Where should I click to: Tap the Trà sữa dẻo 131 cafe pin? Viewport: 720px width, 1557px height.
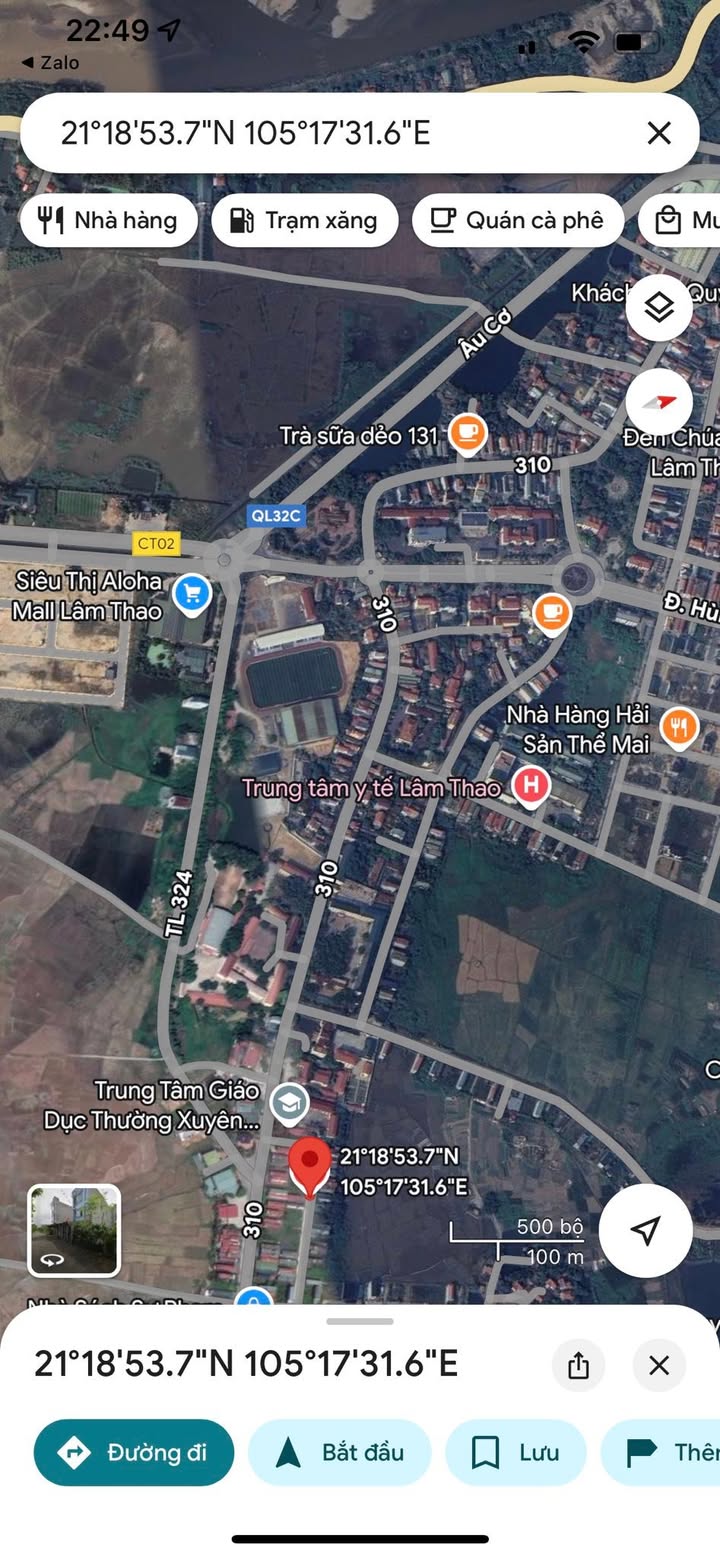[x=467, y=434]
